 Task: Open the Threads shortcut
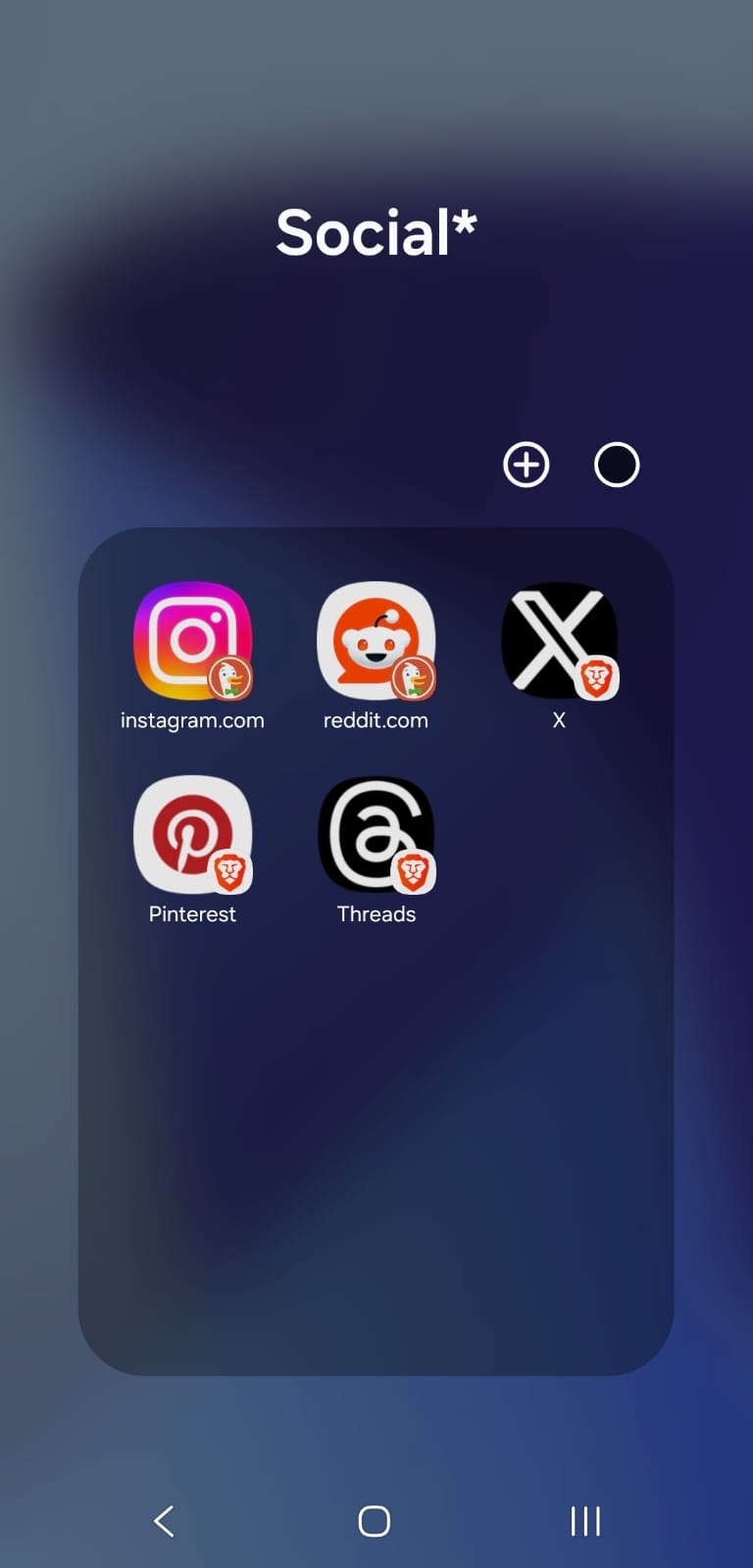click(376, 836)
